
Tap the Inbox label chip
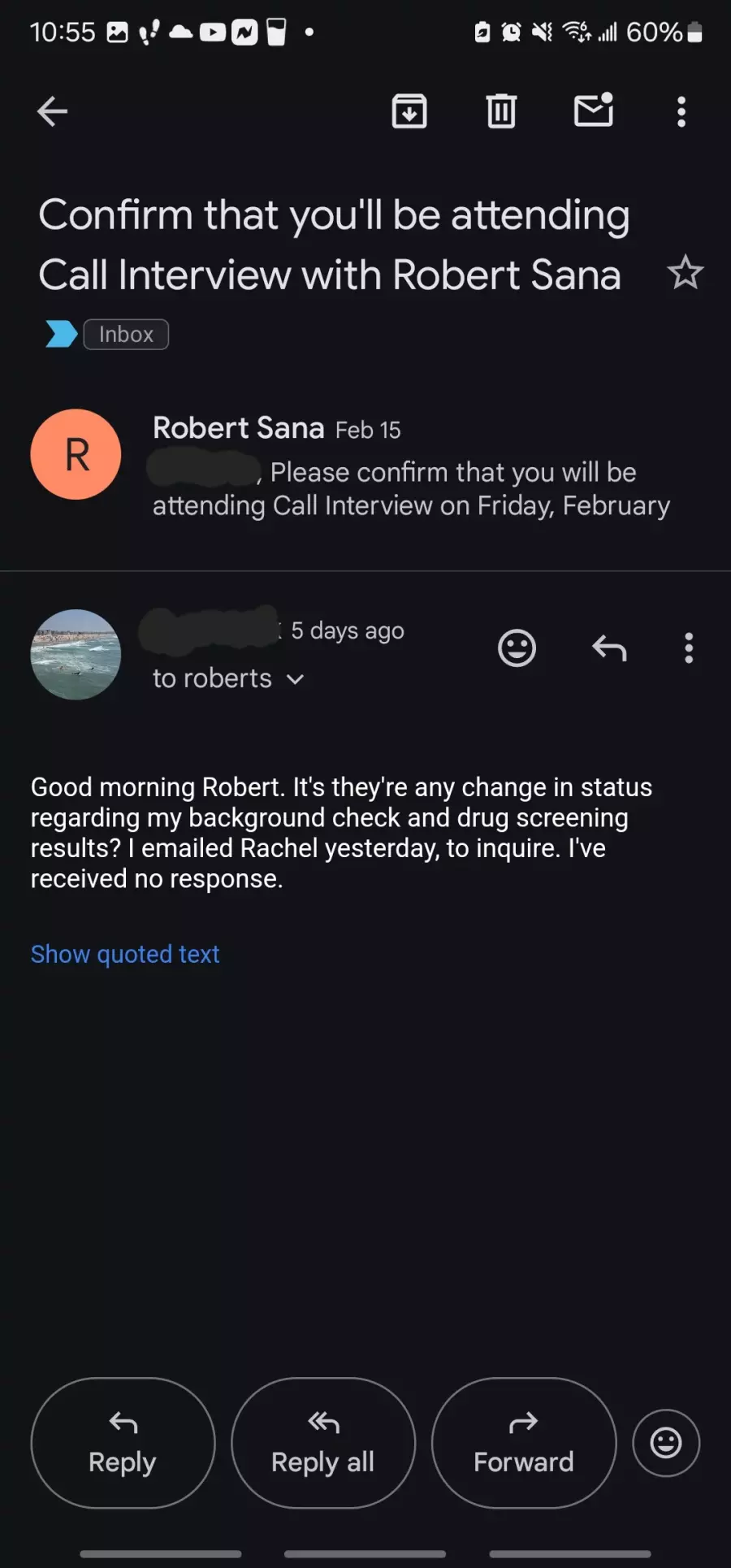click(126, 334)
